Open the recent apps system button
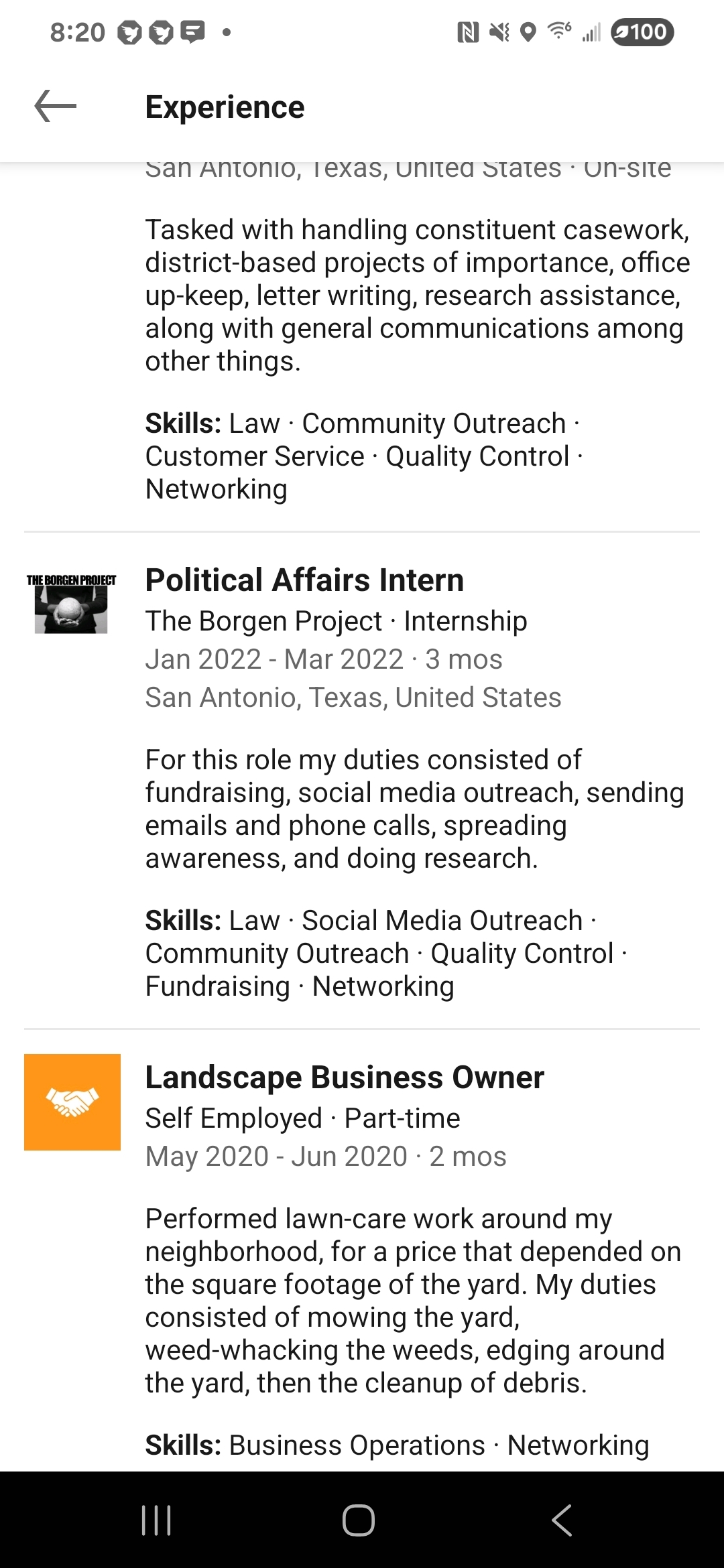 point(157,1520)
